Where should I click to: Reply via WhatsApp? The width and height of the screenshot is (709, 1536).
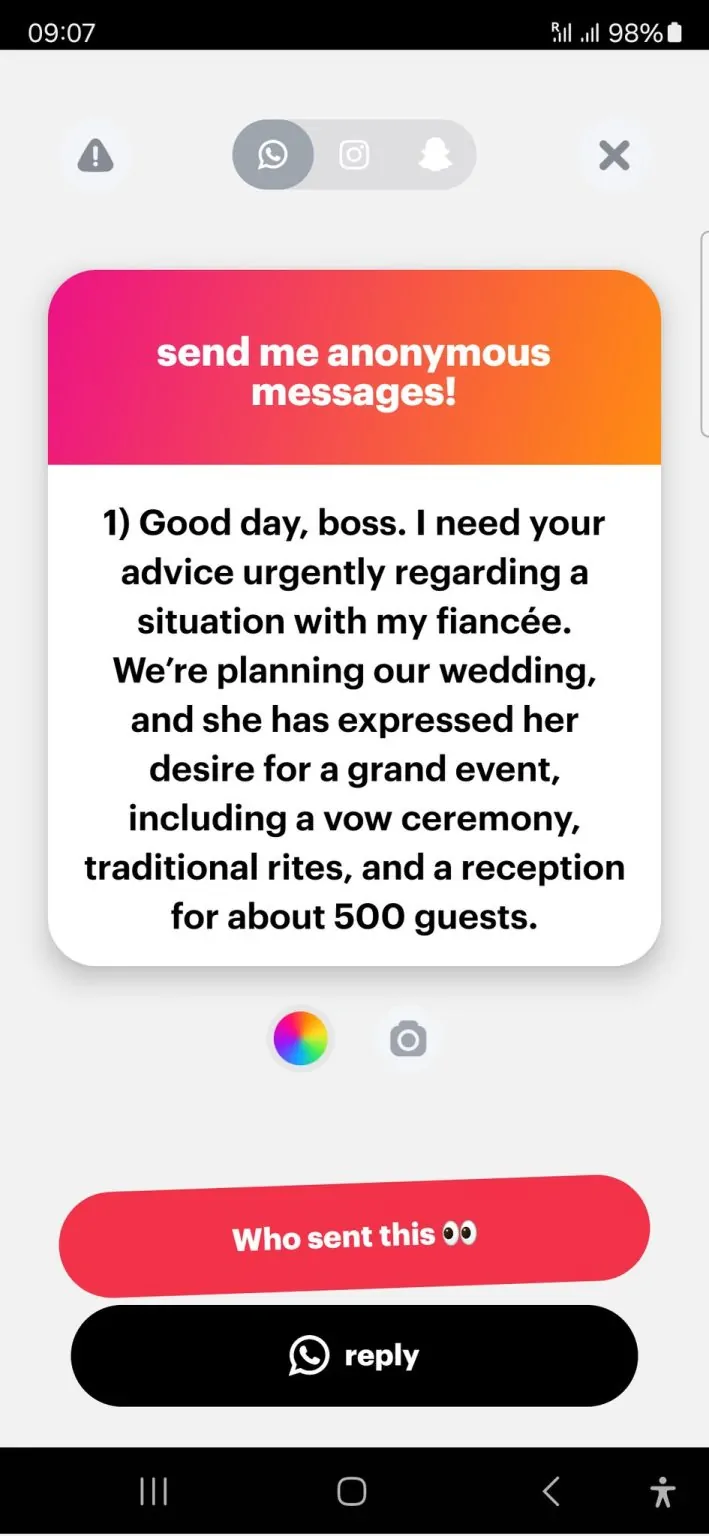point(354,1356)
